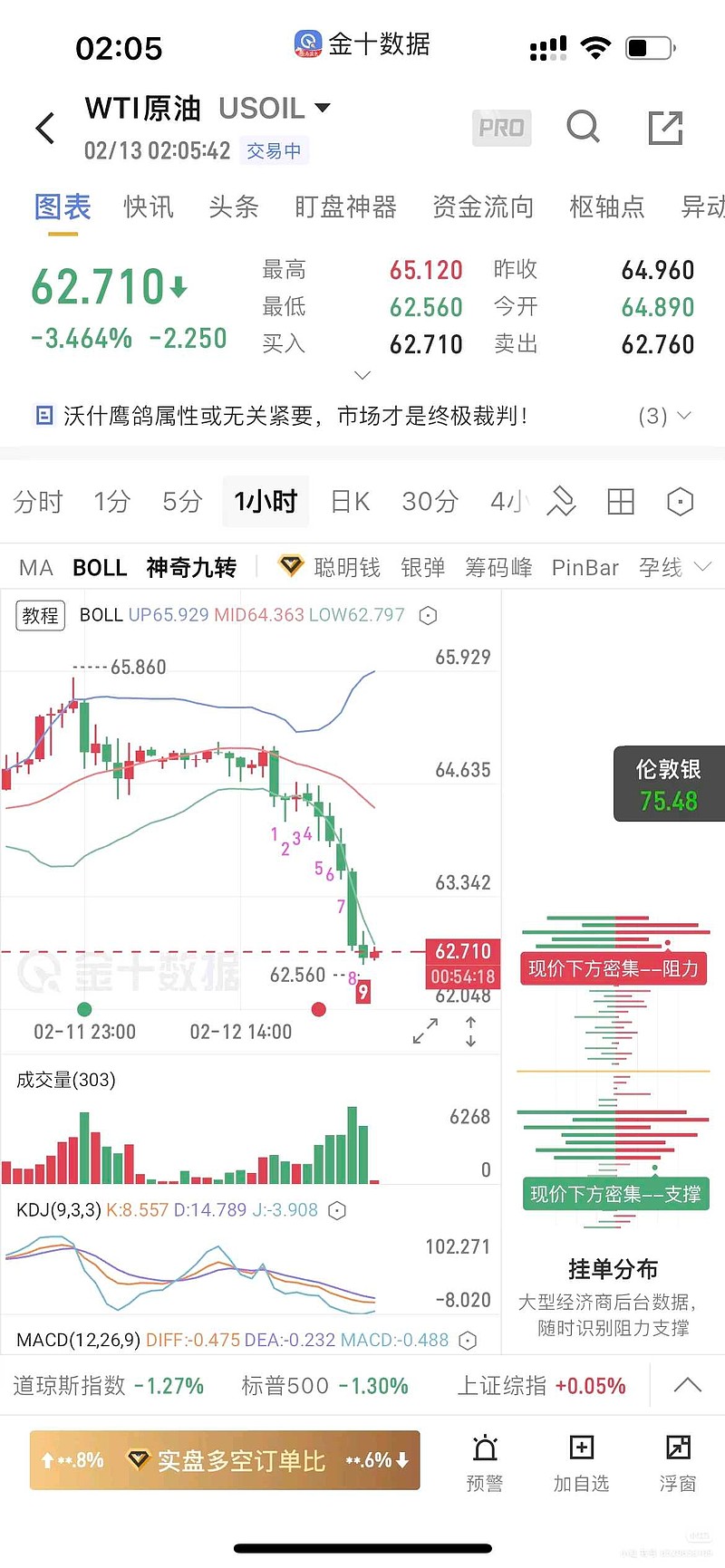Viewport: 725px width, 1568px height.
Task: Open the search icon
Action: pos(584,128)
